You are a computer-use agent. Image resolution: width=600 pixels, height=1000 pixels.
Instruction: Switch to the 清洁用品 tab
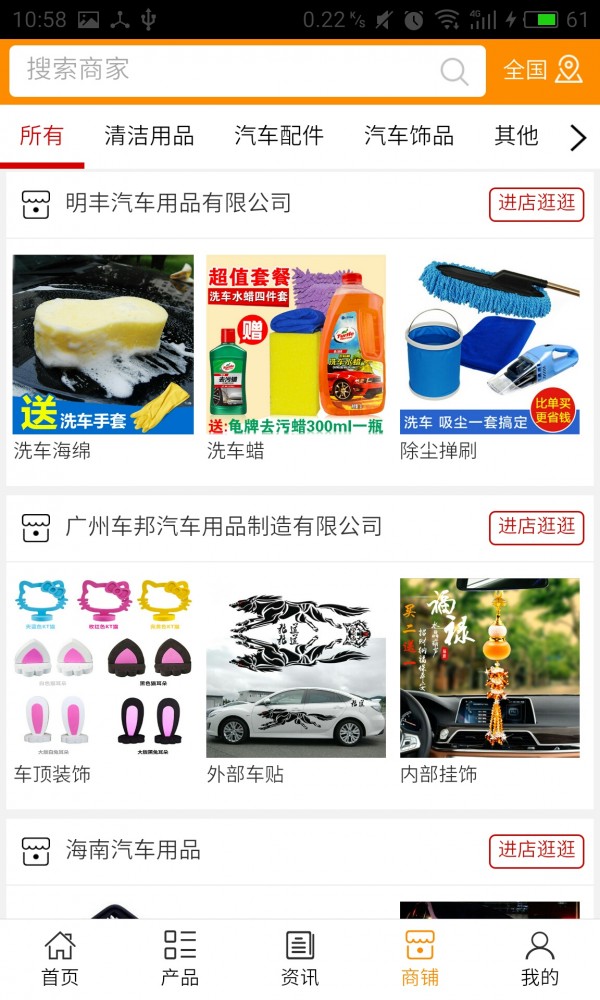[149, 136]
